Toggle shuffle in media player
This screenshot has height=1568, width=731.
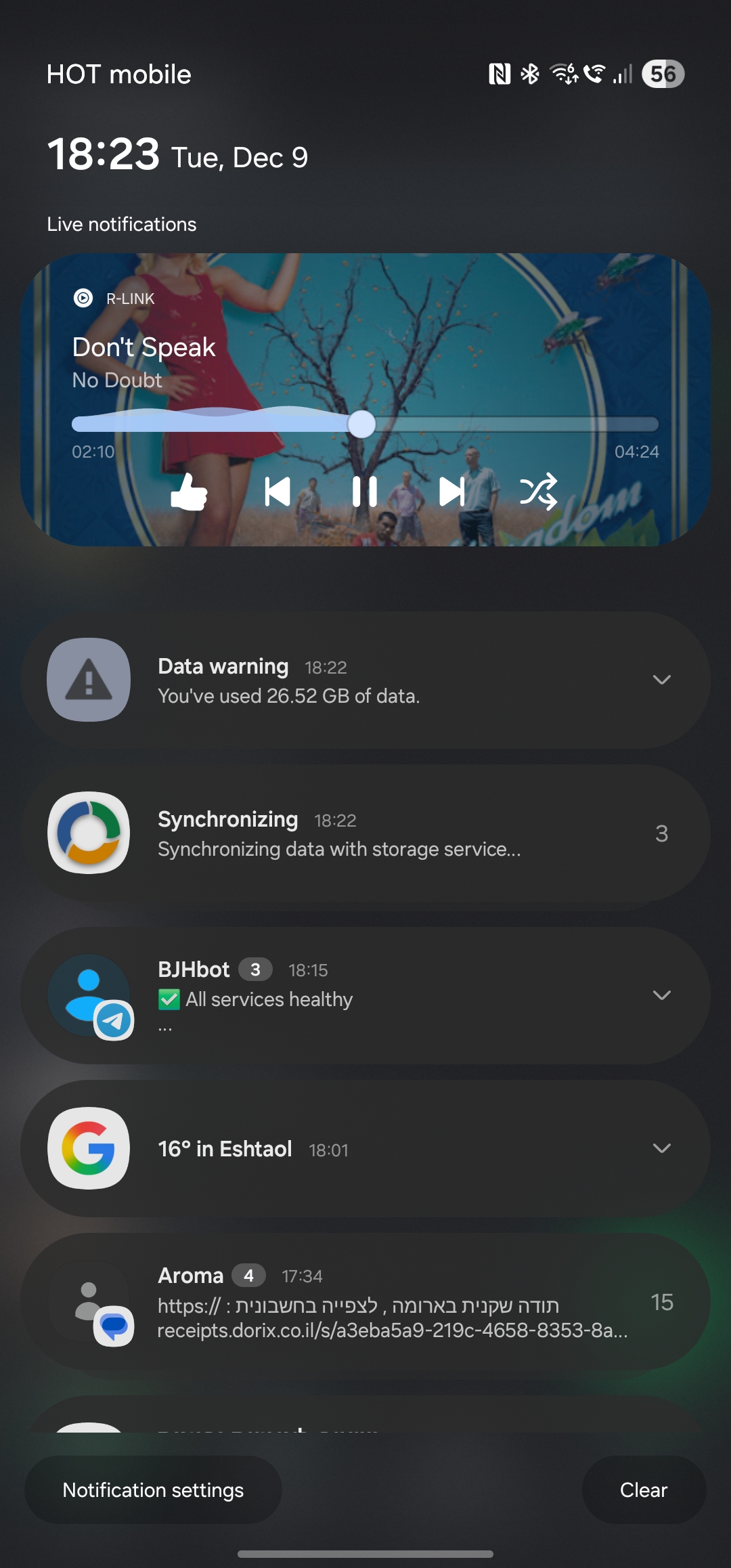point(539,492)
